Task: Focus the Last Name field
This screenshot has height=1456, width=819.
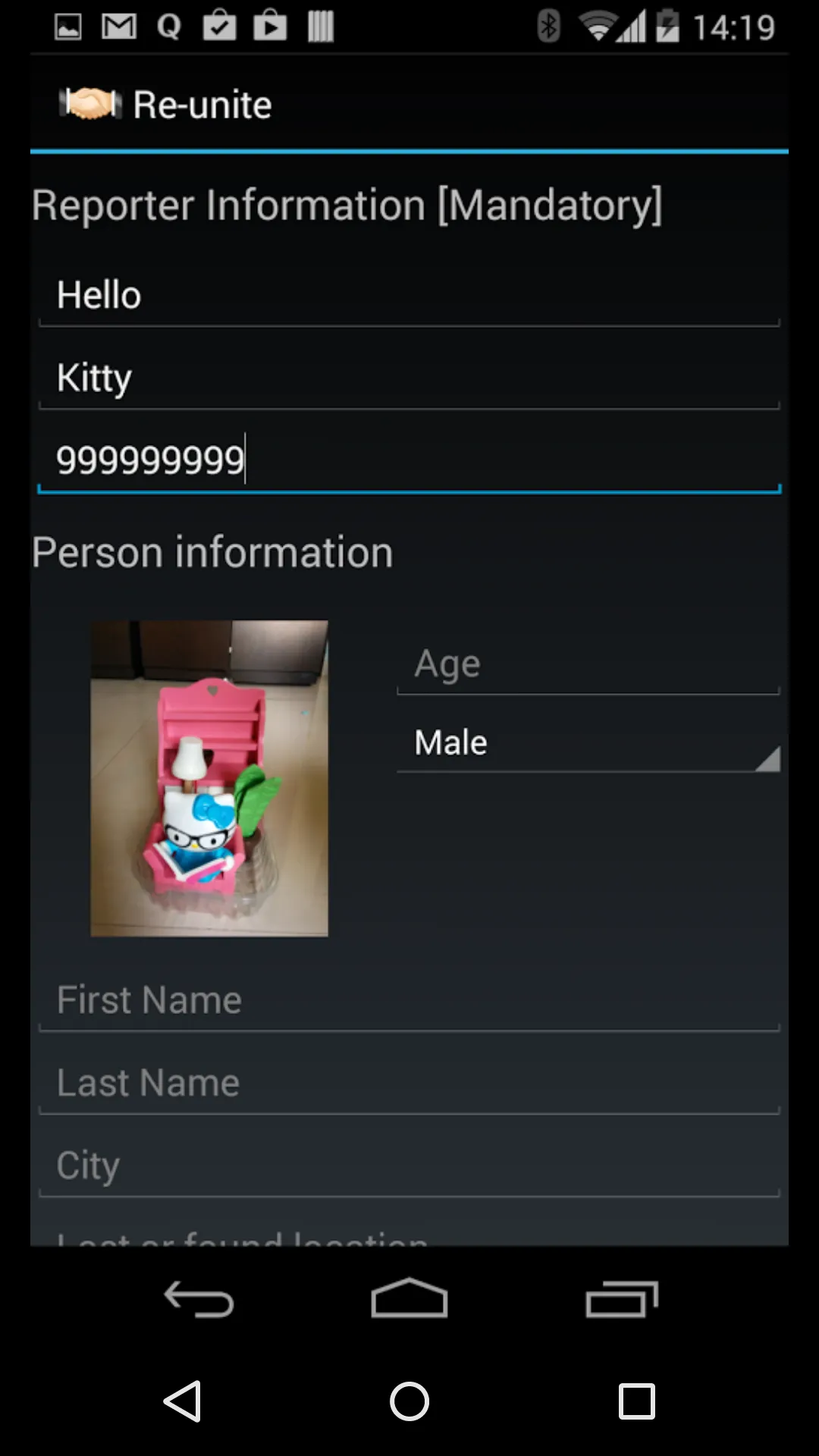Action: click(409, 1082)
